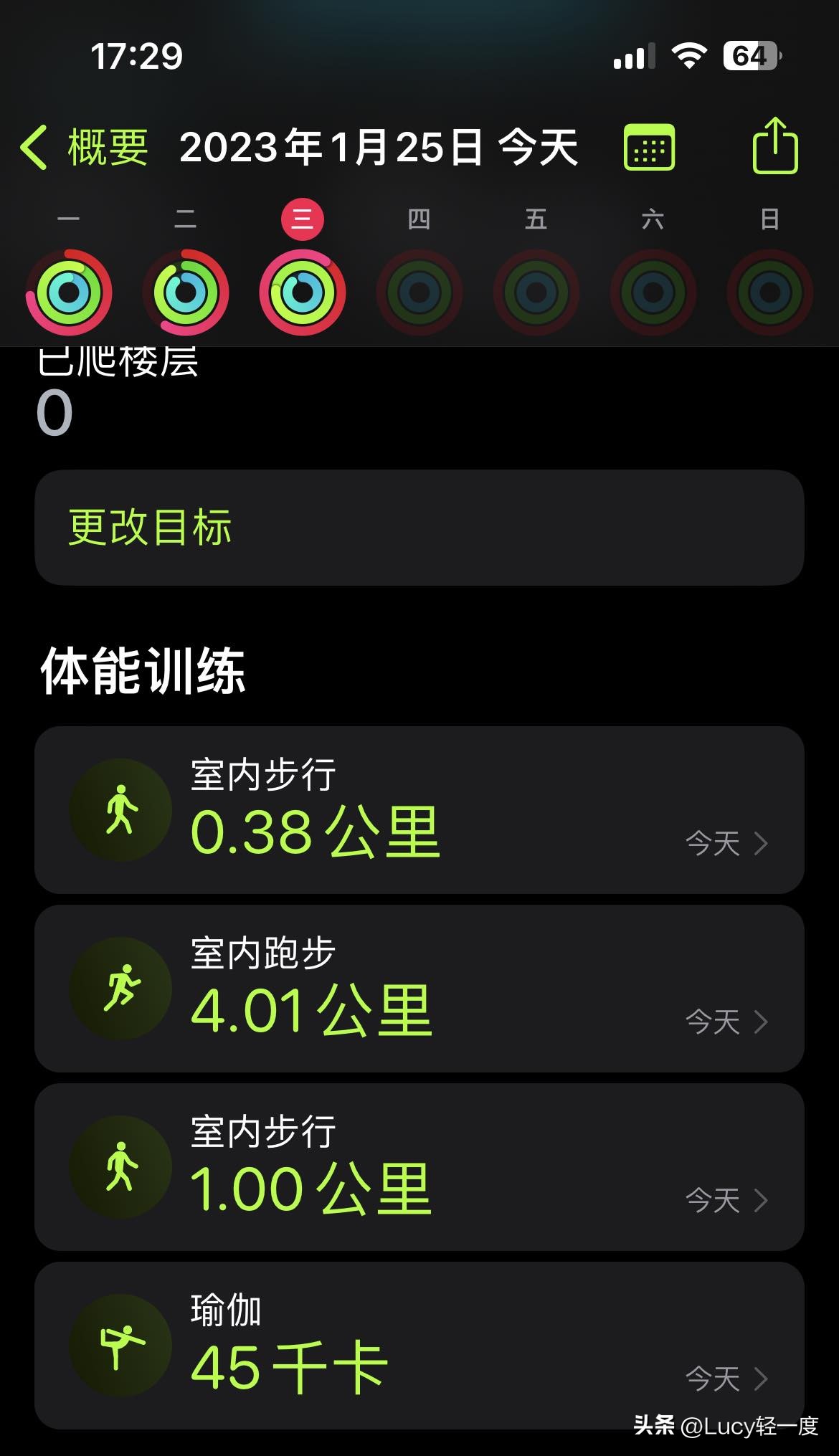Viewport: 839px width, 1456px height.
Task: Open Wednesday's highlighted activity rings
Action: point(301,290)
